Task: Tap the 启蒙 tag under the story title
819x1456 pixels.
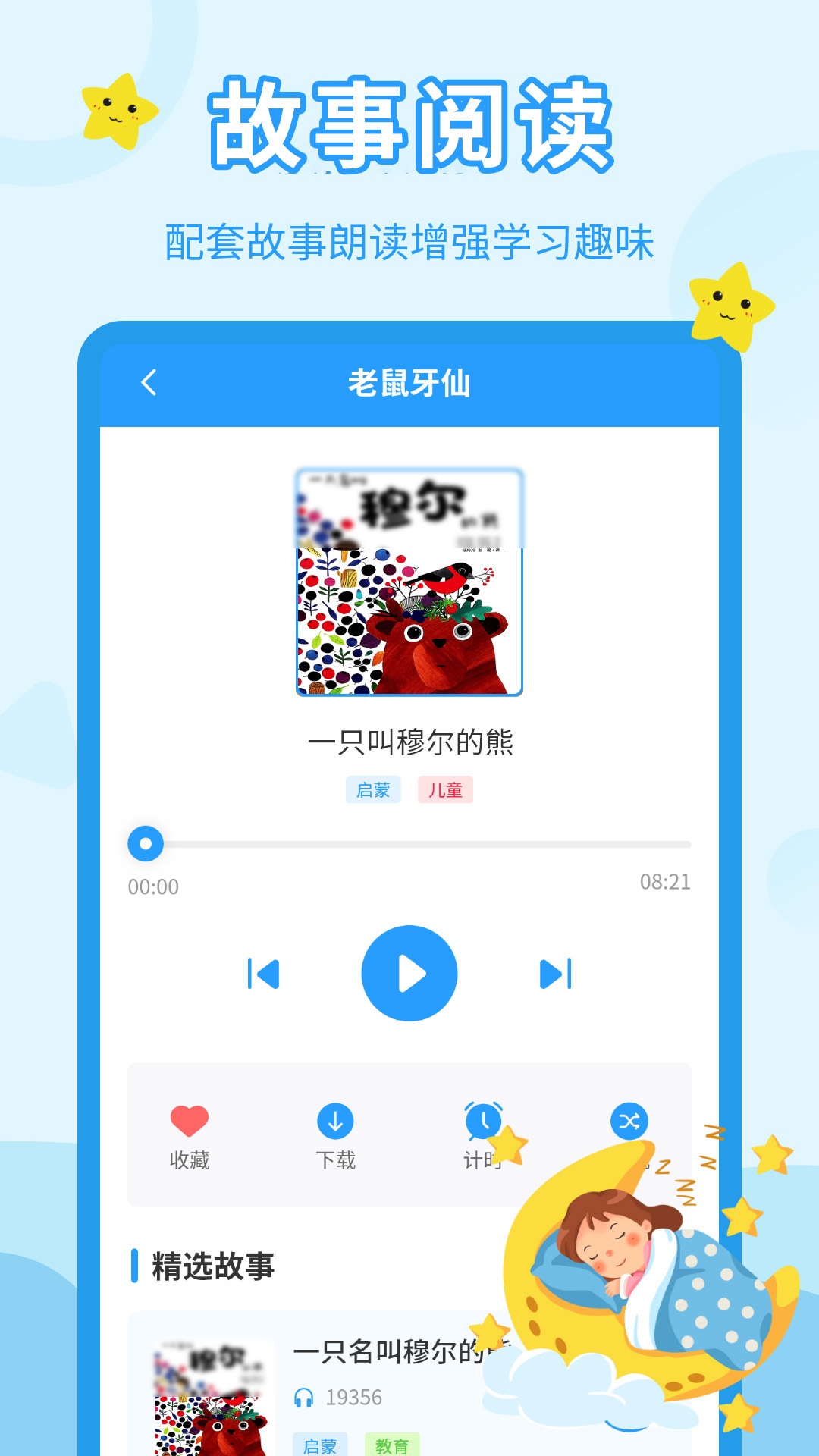Action: (375, 790)
